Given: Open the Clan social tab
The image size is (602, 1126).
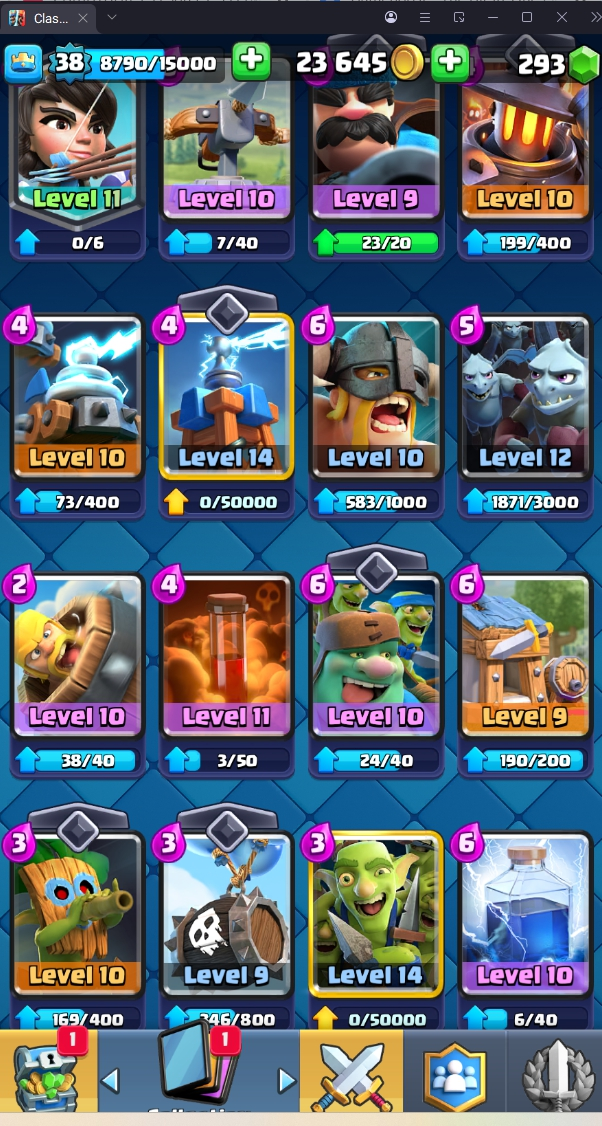Looking at the screenshot, I should coord(454,1072).
